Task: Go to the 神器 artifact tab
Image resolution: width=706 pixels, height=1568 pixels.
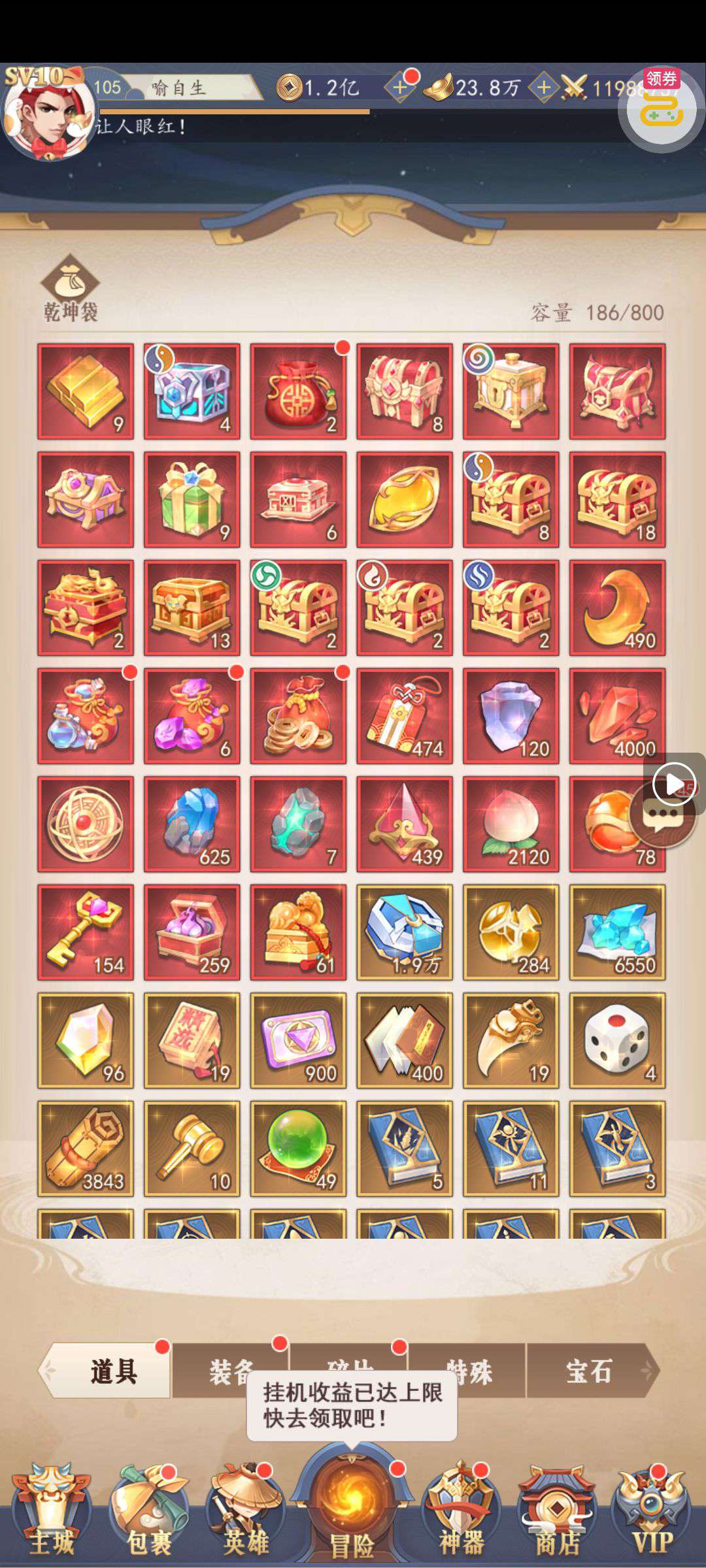Action: click(460, 1514)
